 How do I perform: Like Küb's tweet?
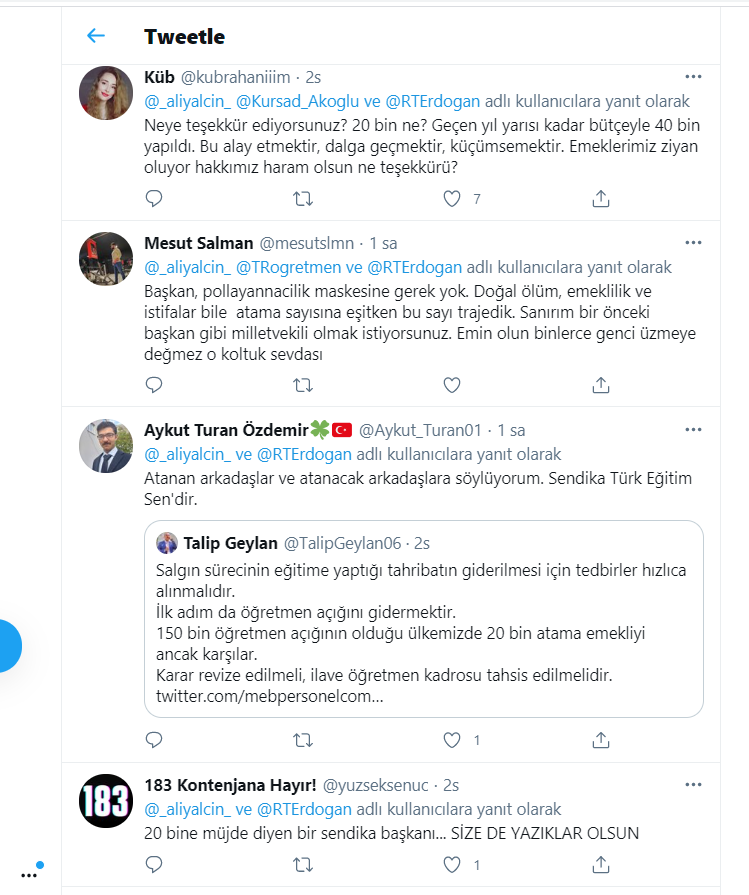coord(452,199)
